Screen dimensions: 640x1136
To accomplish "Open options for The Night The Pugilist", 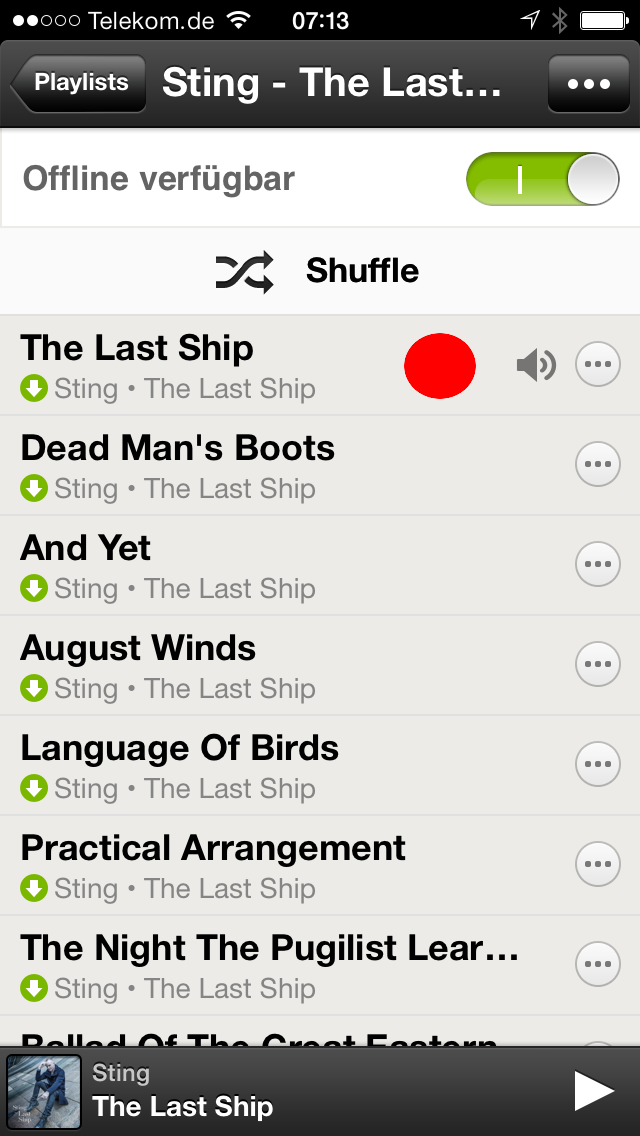I will [597, 965].
